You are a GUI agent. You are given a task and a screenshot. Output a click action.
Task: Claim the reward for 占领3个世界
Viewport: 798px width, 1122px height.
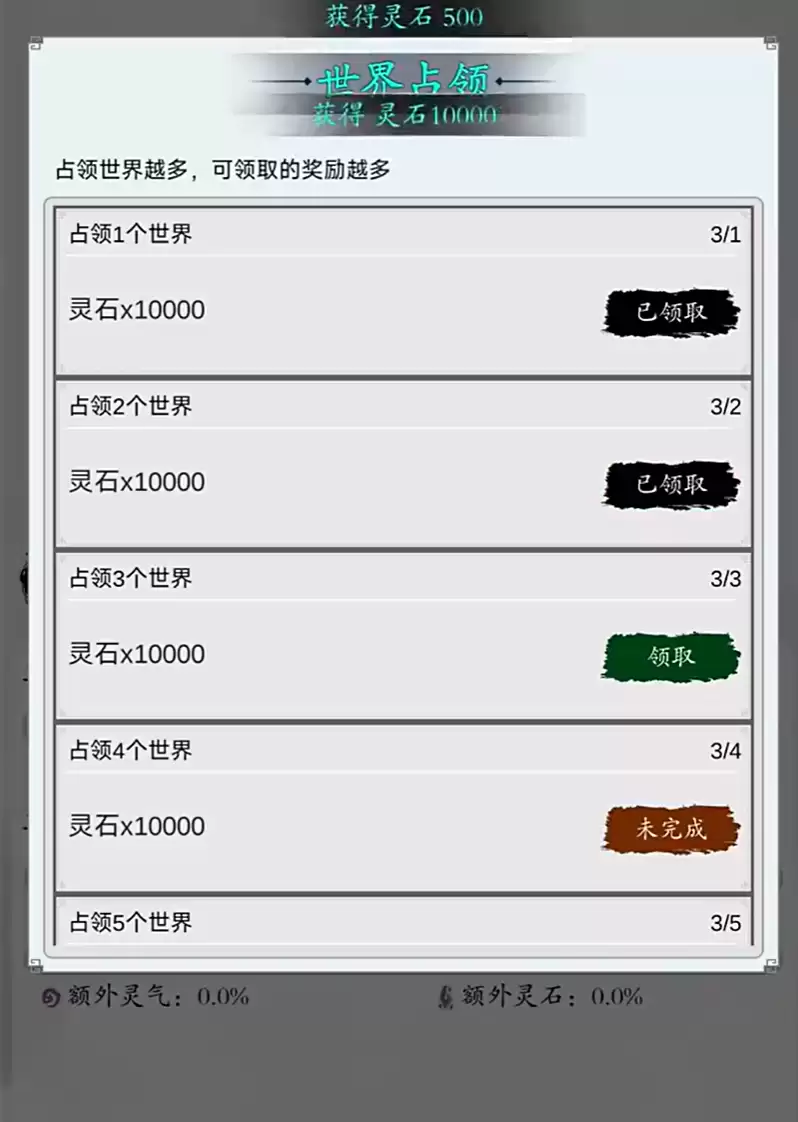(671, 656)
